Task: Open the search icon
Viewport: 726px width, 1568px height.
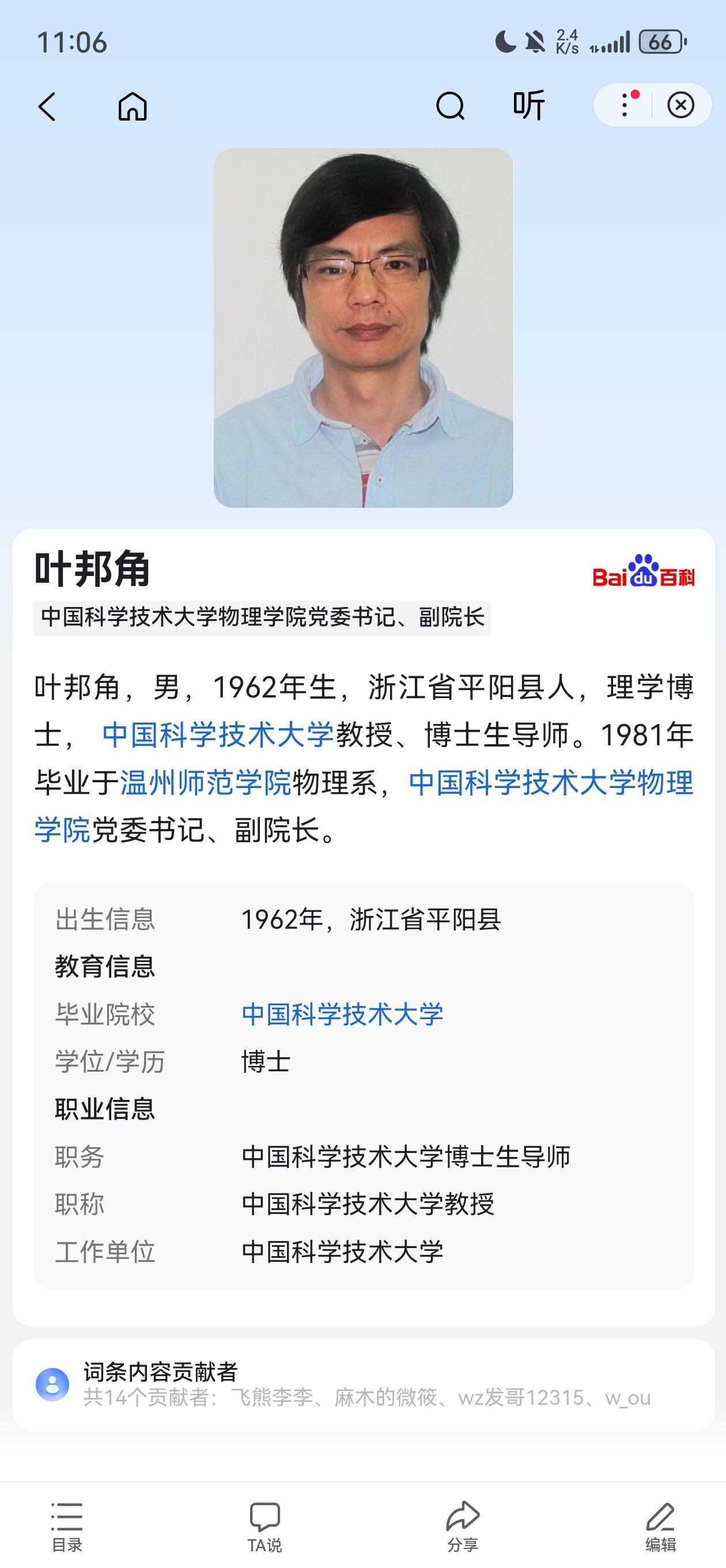Action: [450, 107]
